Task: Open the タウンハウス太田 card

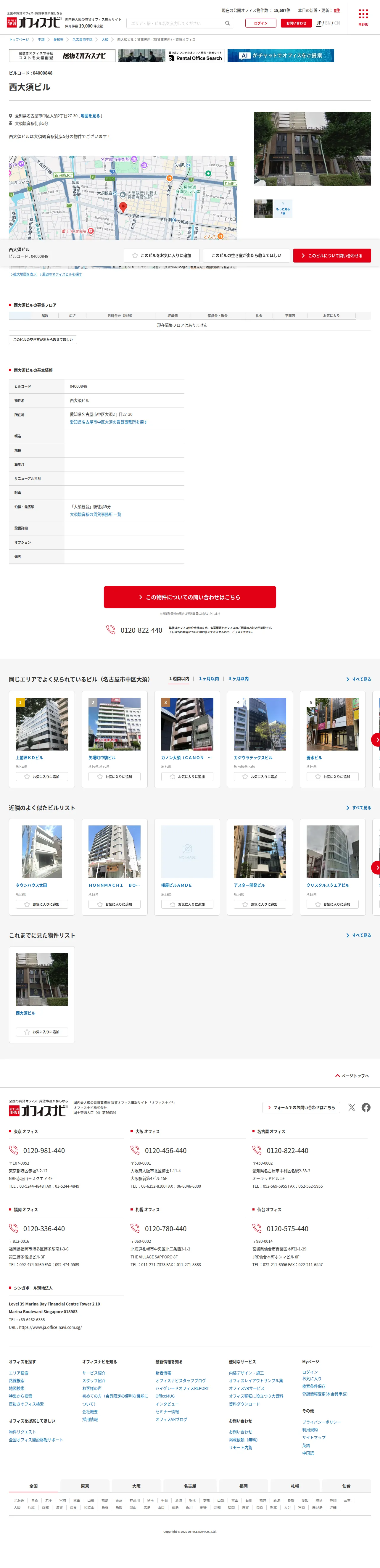Action: (x=41, y=867)
